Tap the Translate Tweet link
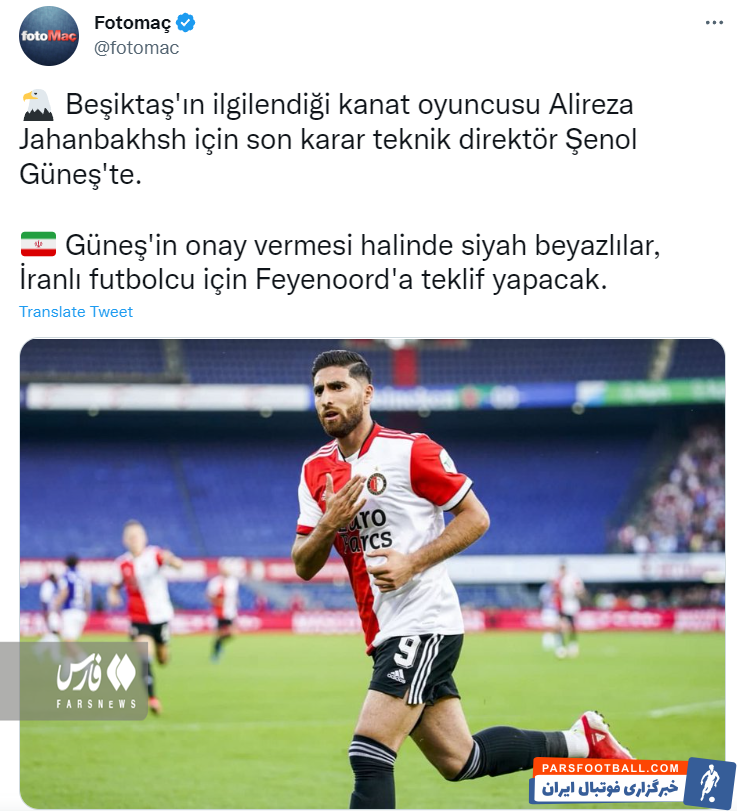This screenshot has height=811, width=737. click(x=76, y=312)
